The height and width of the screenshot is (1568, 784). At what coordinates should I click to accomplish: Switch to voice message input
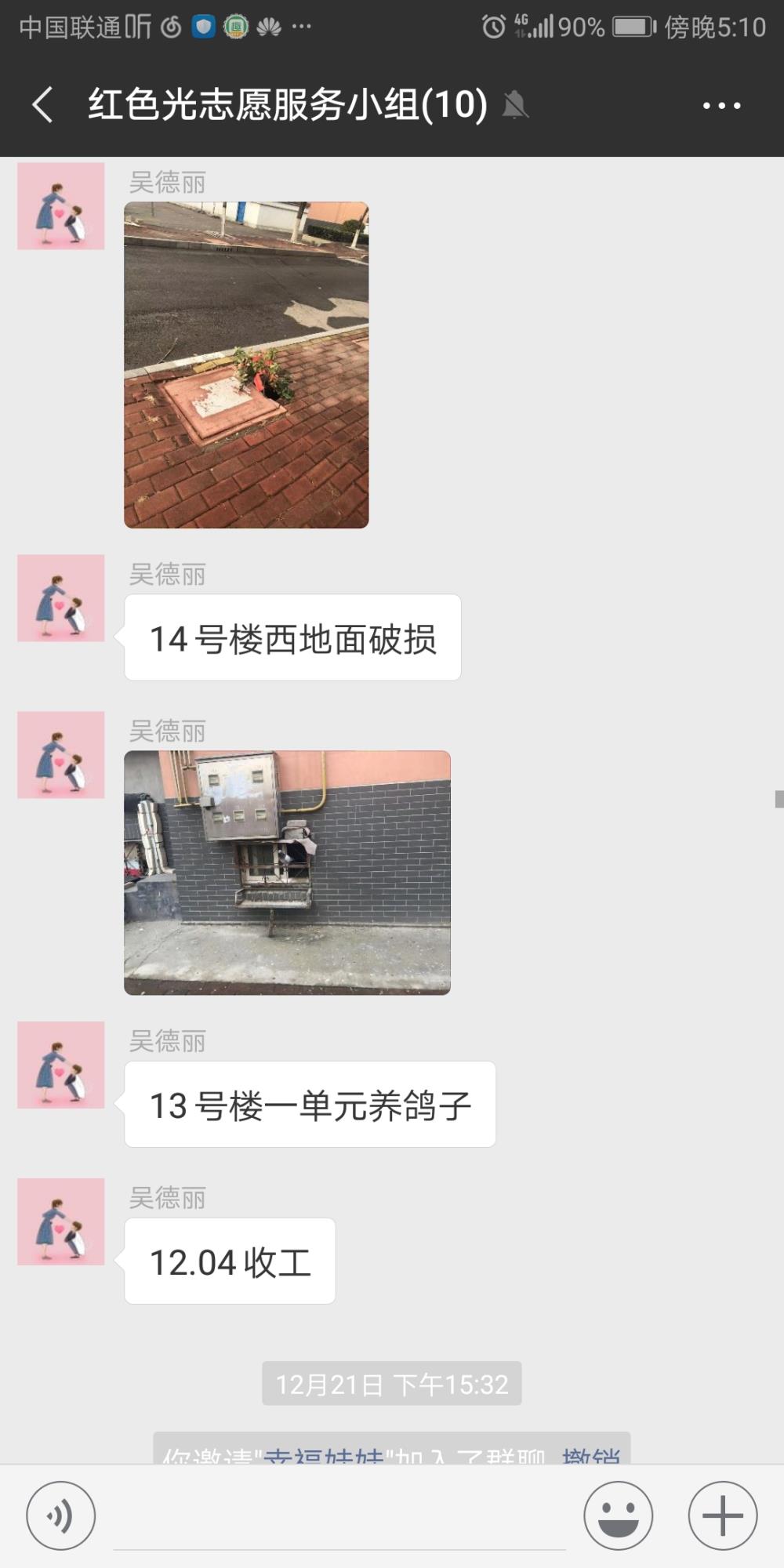pyautogui.click(x=61, y=1515)
